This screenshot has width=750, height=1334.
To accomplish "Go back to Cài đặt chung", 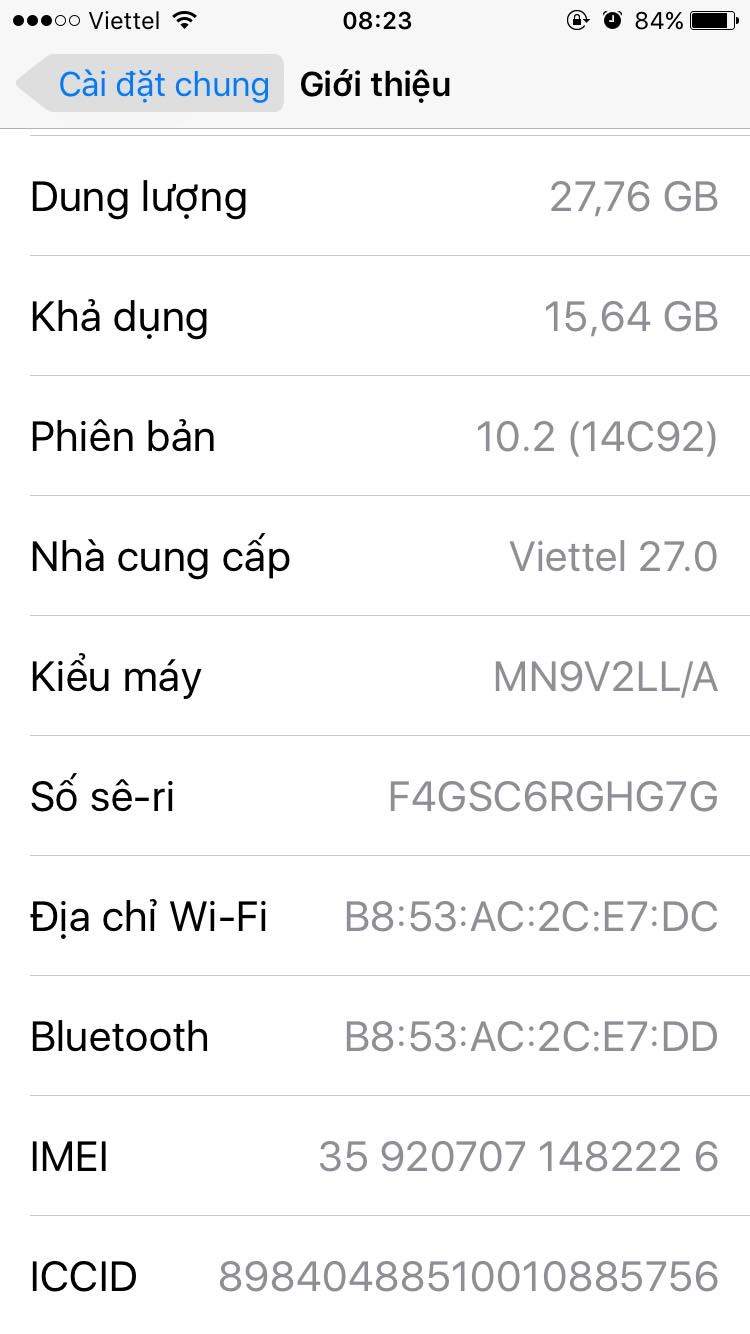I will 151,84.
